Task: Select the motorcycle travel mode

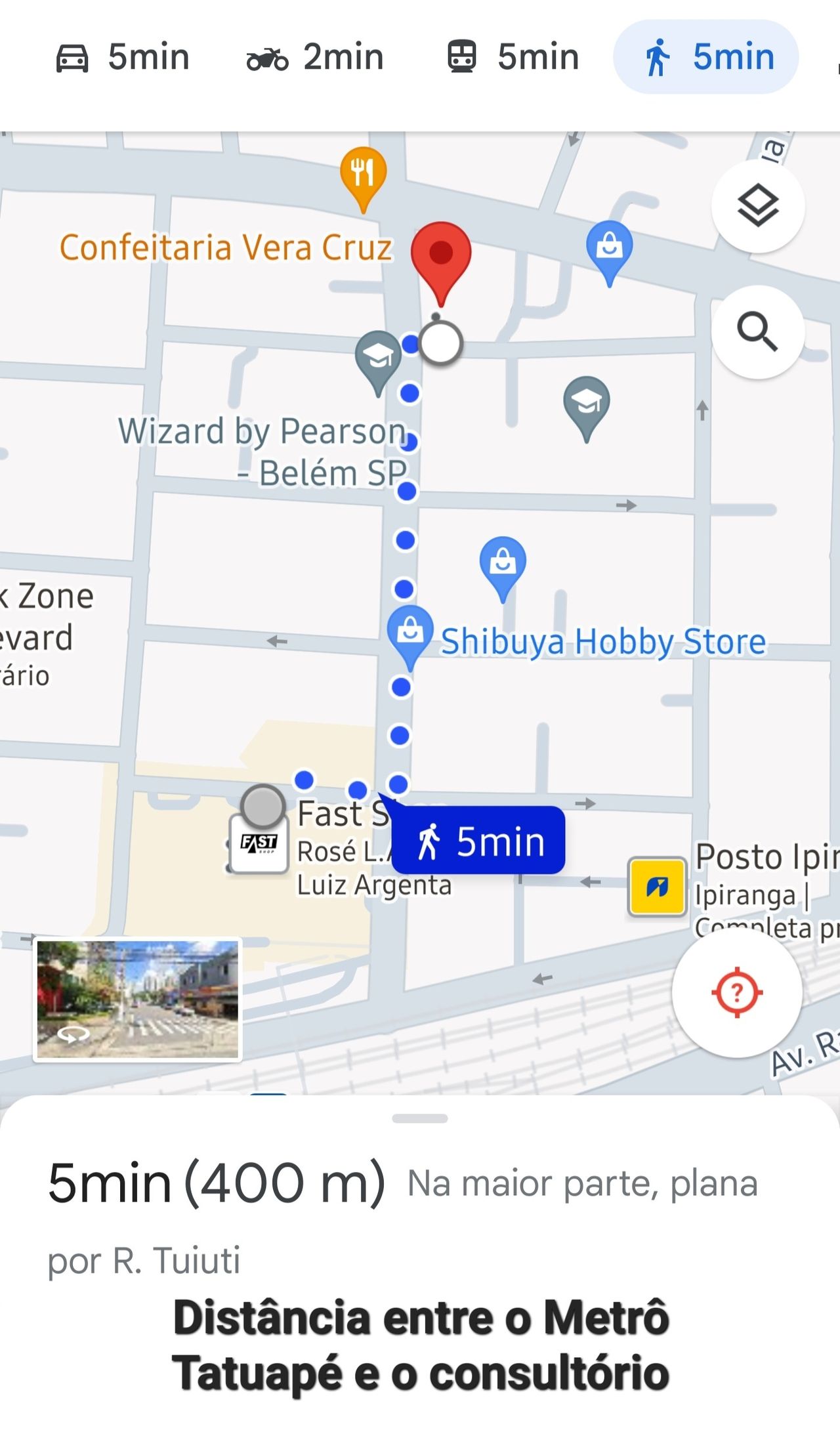Action: (x=315, y=57)
